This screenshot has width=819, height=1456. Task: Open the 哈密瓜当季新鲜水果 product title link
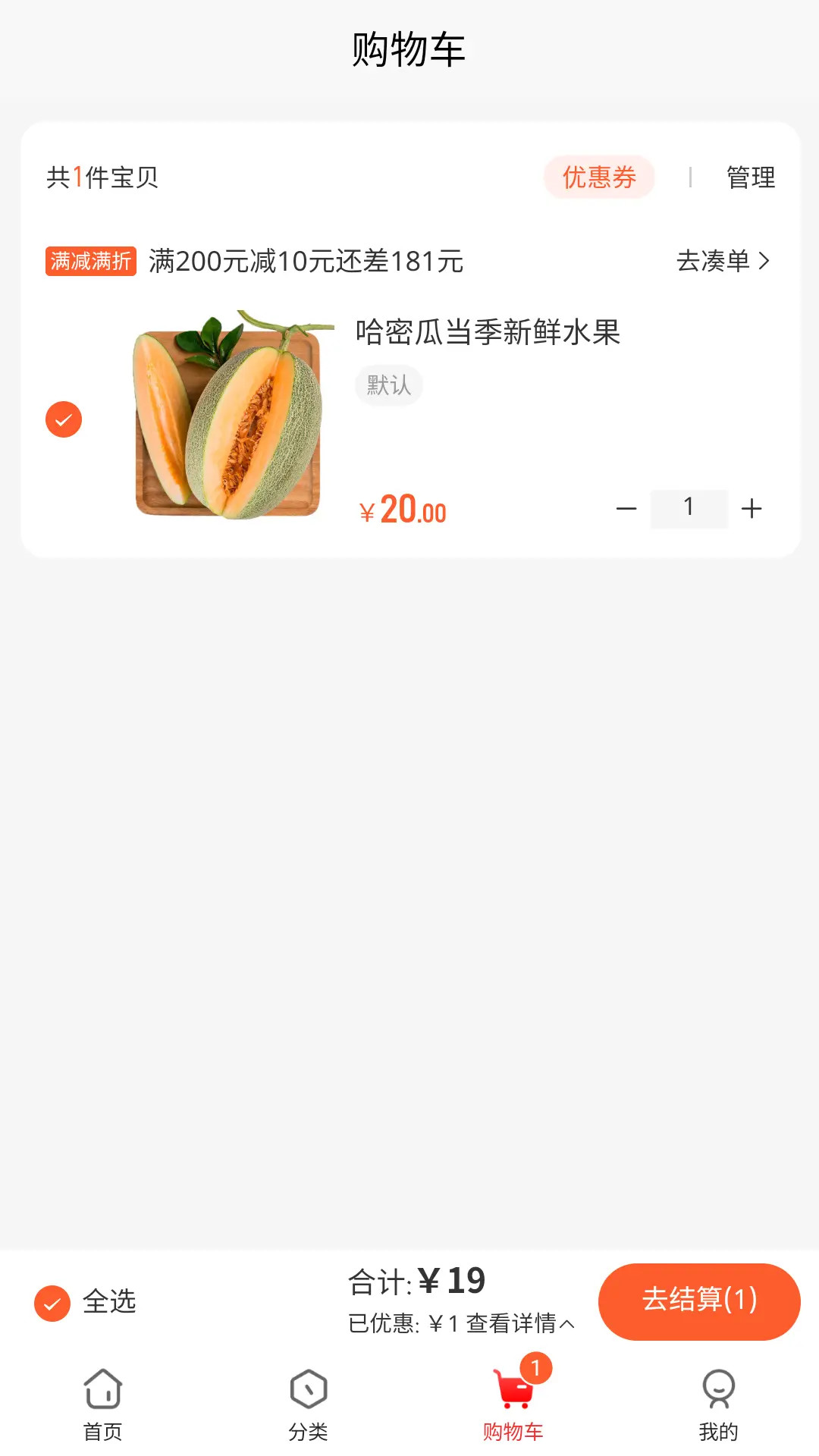[488, 333]
